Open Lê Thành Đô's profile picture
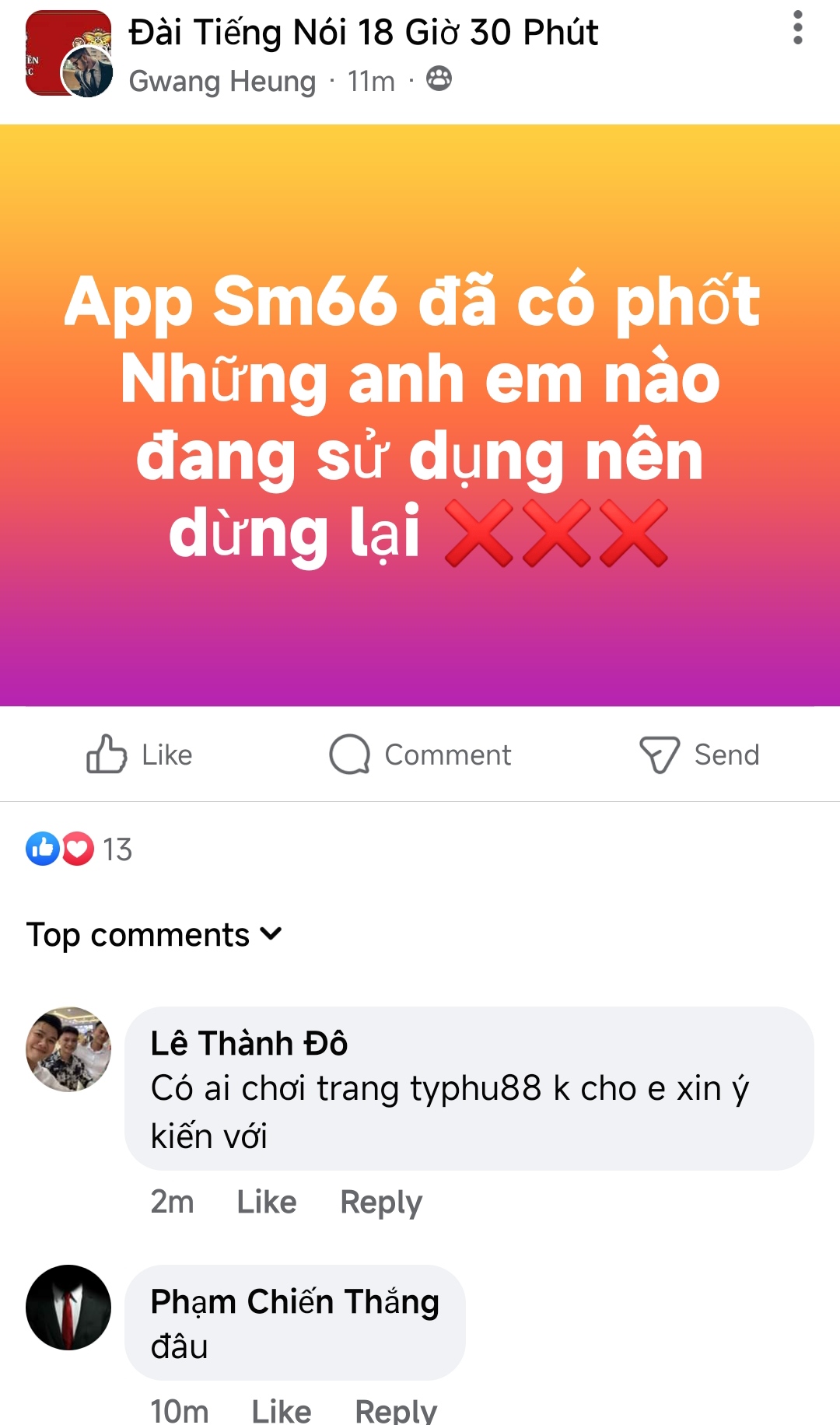The image size is (840, 1425). pyautogui.click(x=68, y=1049)
